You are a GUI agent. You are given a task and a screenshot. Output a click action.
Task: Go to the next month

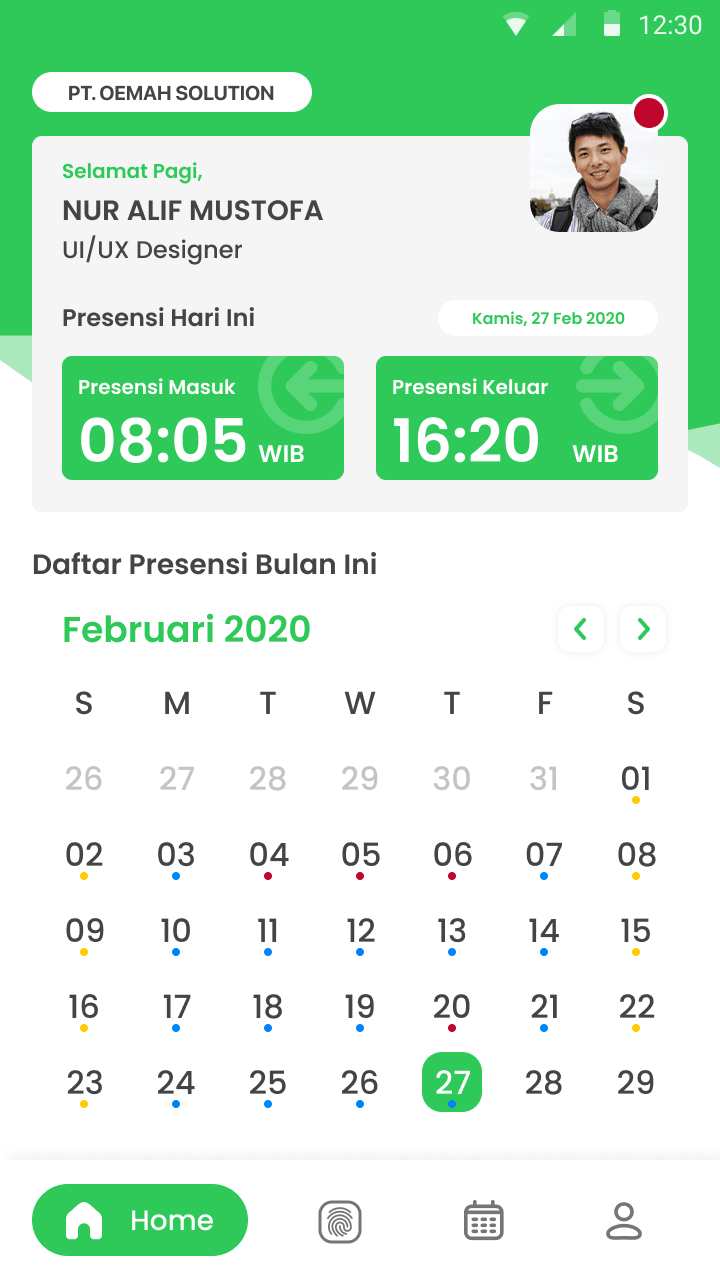tap(643, 629)
